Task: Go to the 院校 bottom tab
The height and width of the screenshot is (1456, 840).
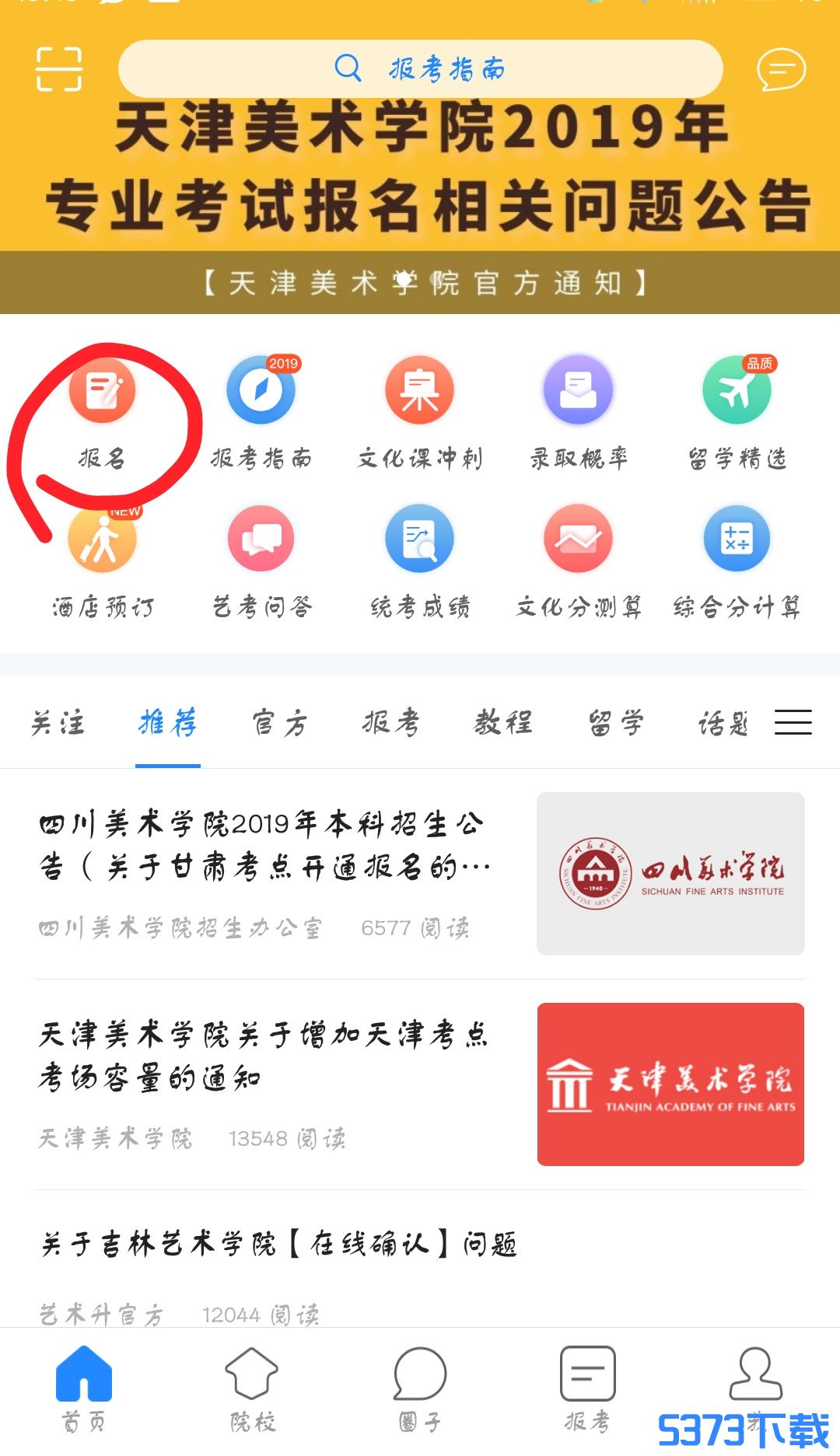Action: click(x=252, y=1390)
